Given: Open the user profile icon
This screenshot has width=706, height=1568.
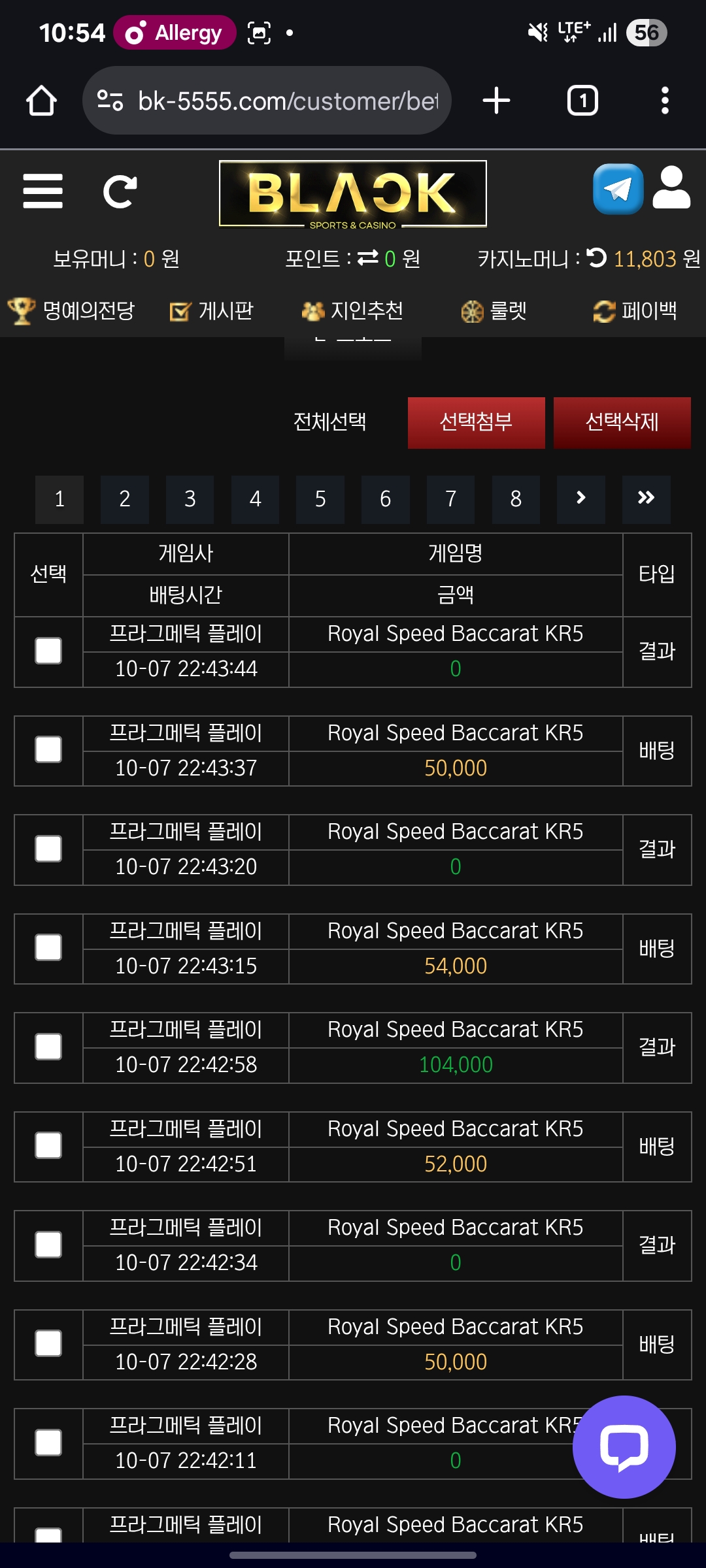Looking at the screenshot, I should click(x=671, y=188).
